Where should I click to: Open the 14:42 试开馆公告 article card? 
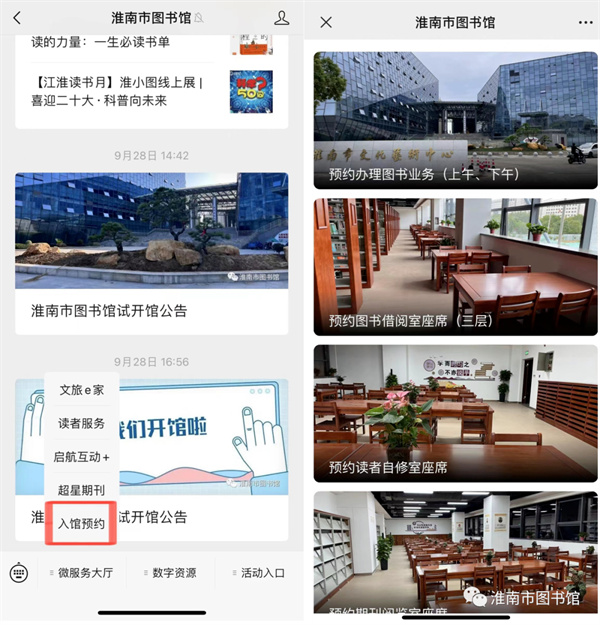click(151, 252)
